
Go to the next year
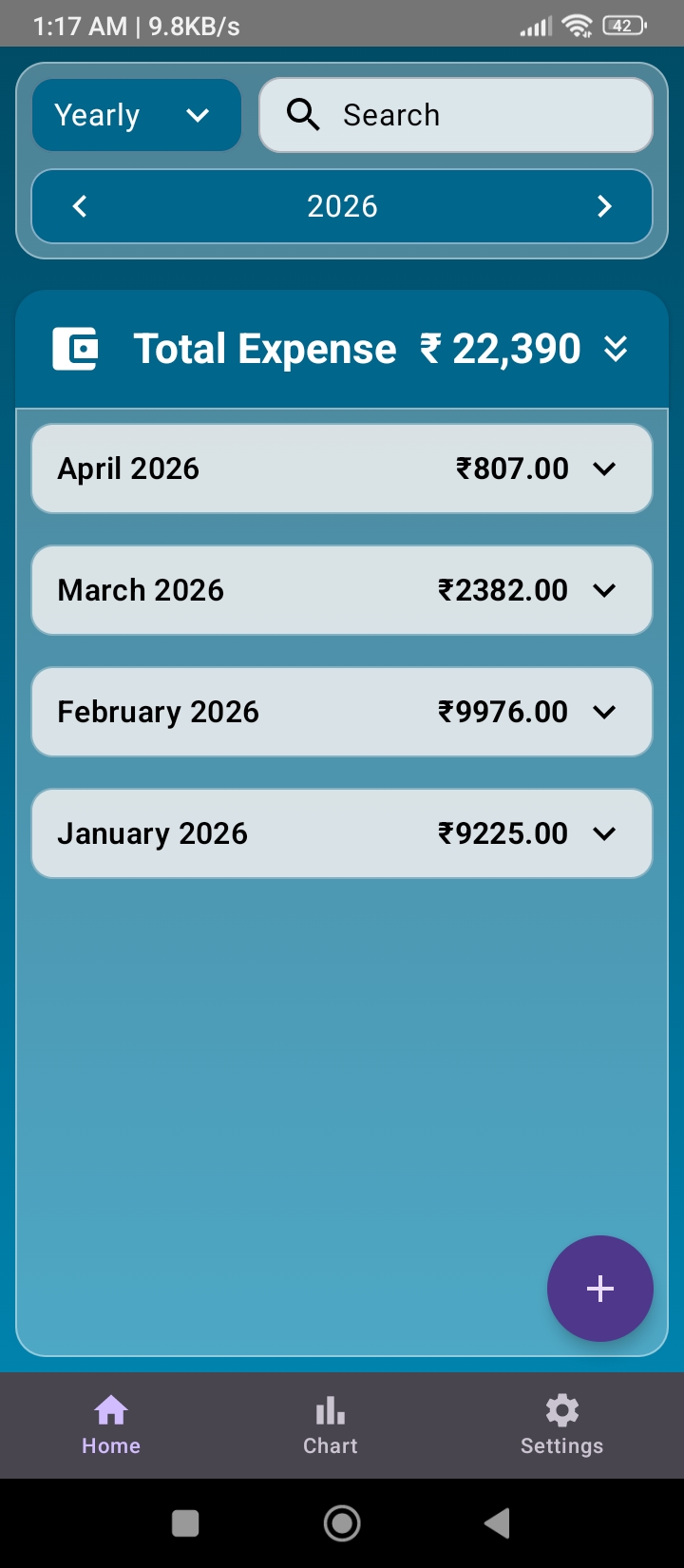click(x=604, y=206)
